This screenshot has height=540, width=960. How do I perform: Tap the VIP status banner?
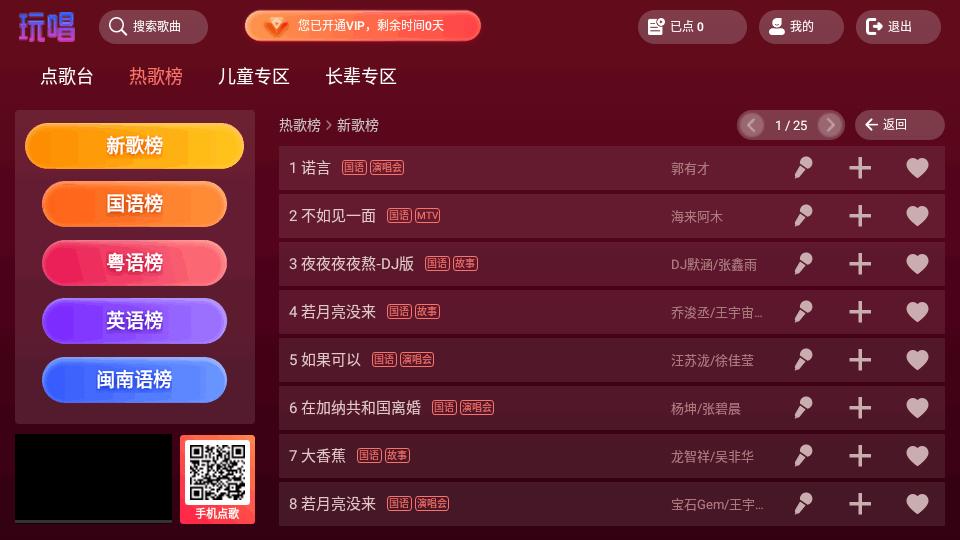(x=362, y=26)
